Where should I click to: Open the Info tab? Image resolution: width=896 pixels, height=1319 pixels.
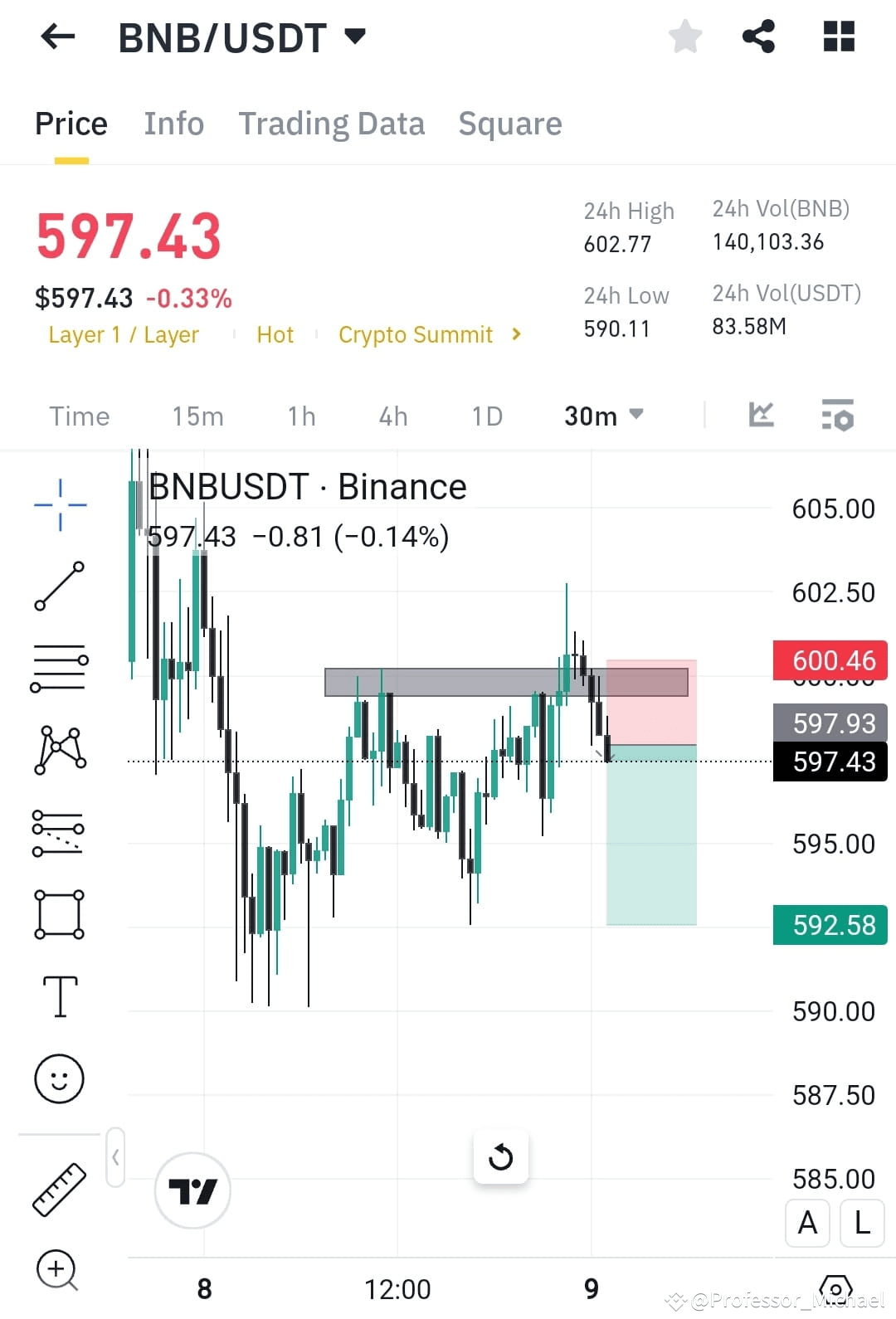point(174,123)
